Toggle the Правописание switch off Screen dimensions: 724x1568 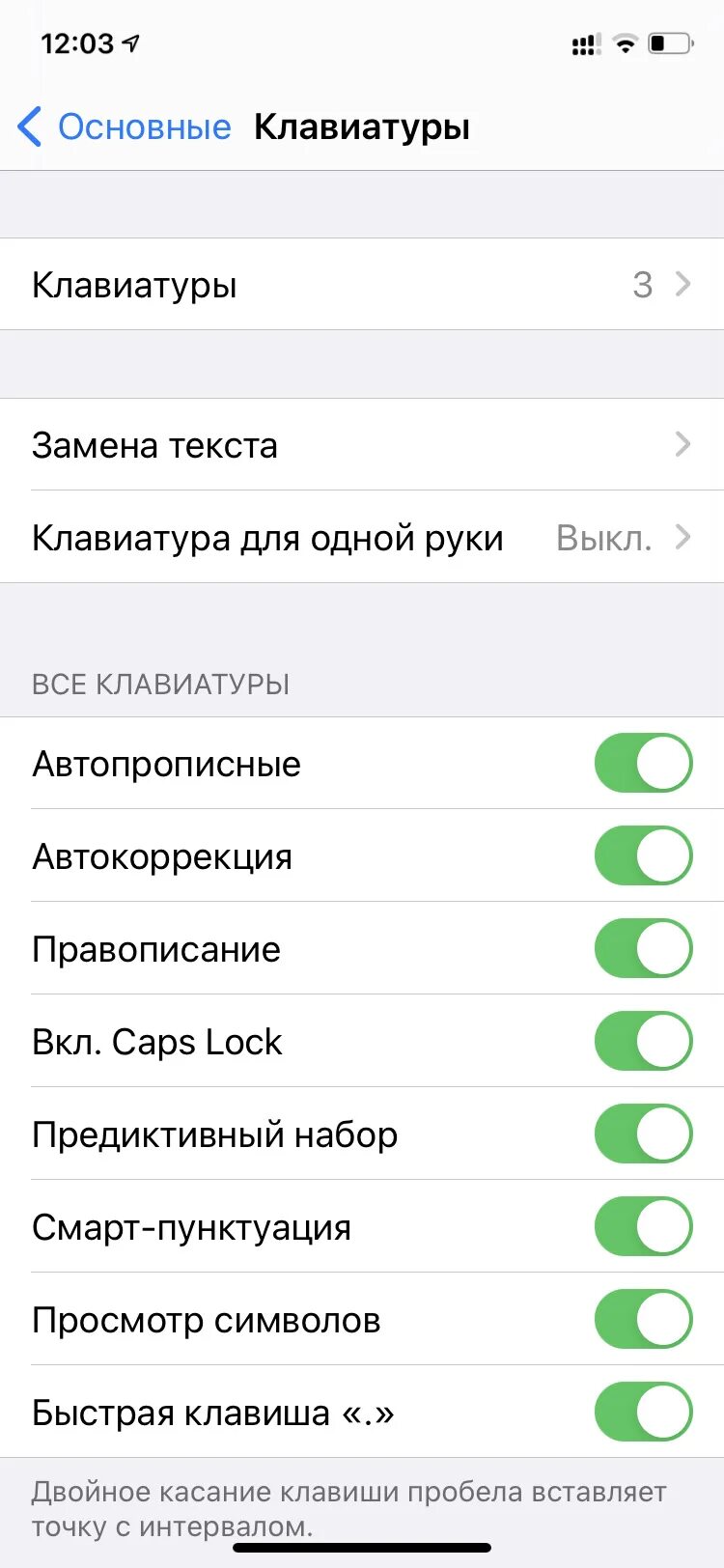tap(643, 949)
